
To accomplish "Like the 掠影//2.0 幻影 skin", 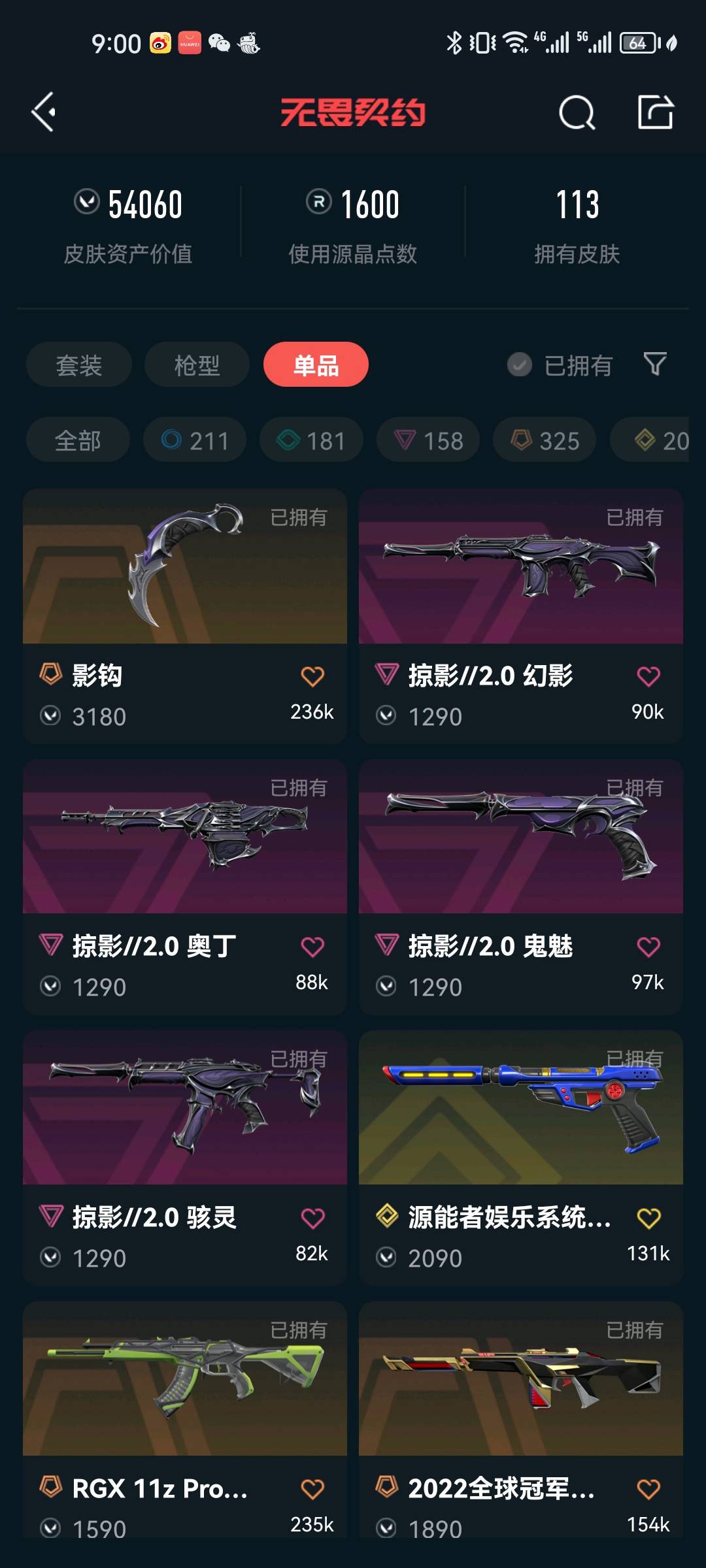I will (x=648, y=677).
